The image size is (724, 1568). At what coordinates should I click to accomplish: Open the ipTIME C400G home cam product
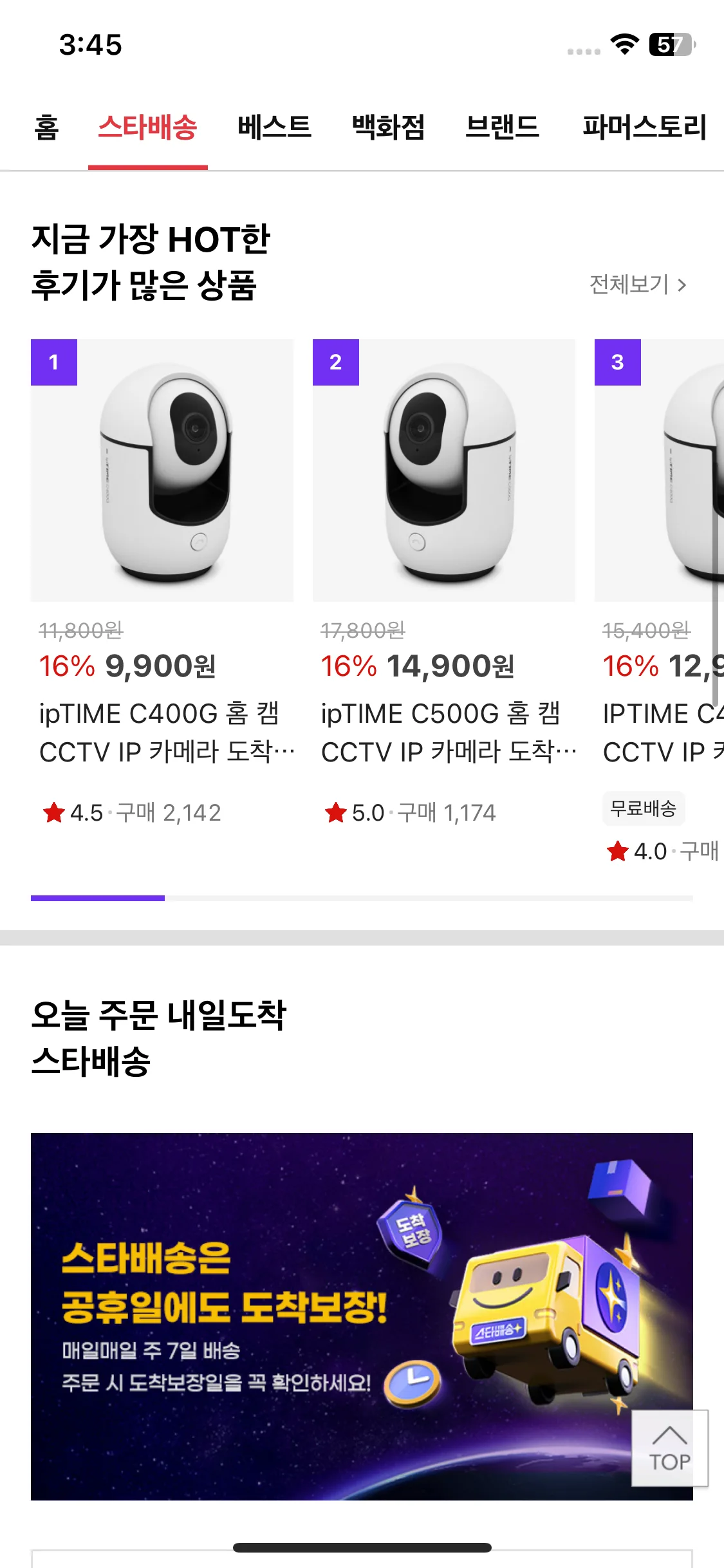(162, 471)
